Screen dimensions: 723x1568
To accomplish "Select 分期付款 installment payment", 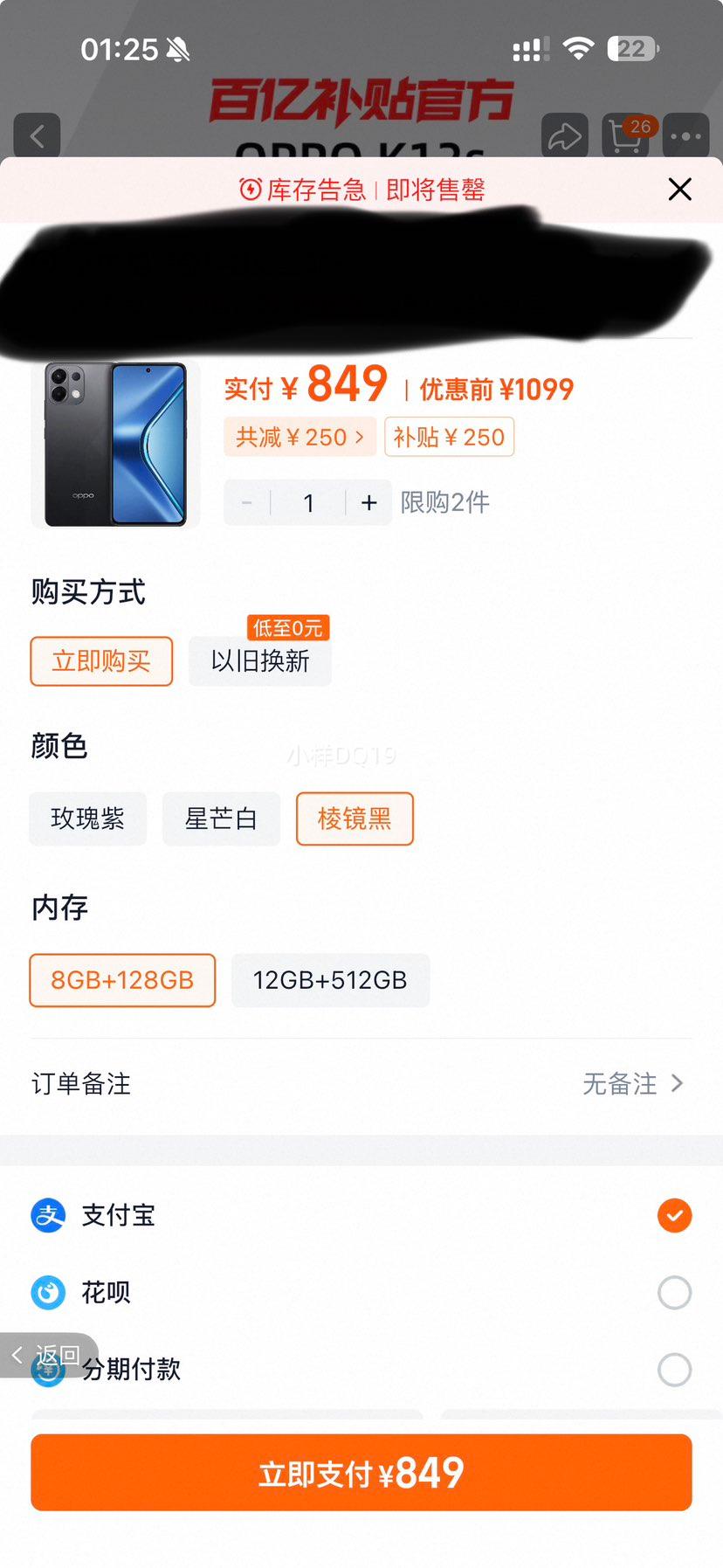I will coord(361,1369).
